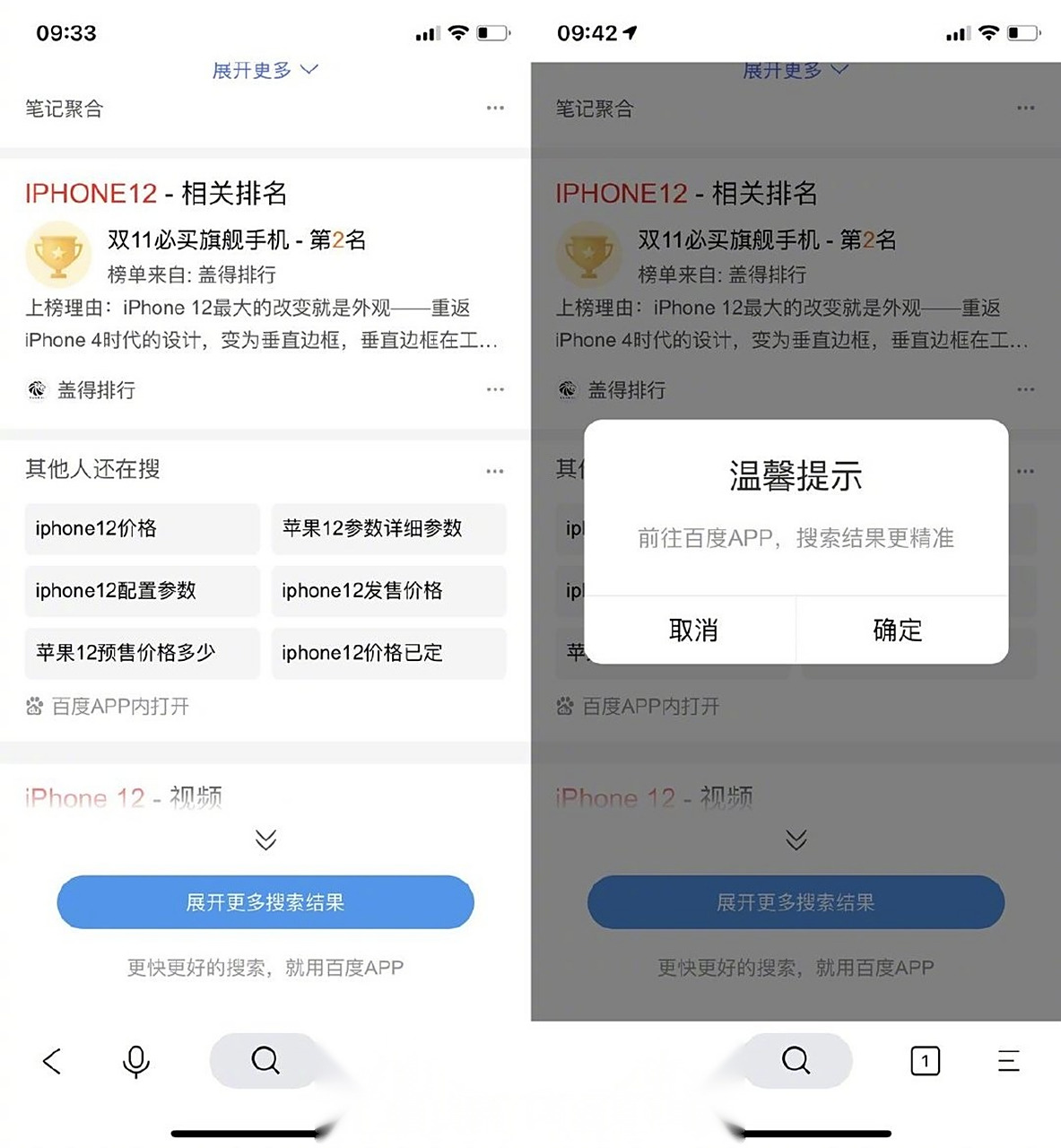
Task: Open the hamburger menu in the bottom bar
Action: [1007, 1061]
